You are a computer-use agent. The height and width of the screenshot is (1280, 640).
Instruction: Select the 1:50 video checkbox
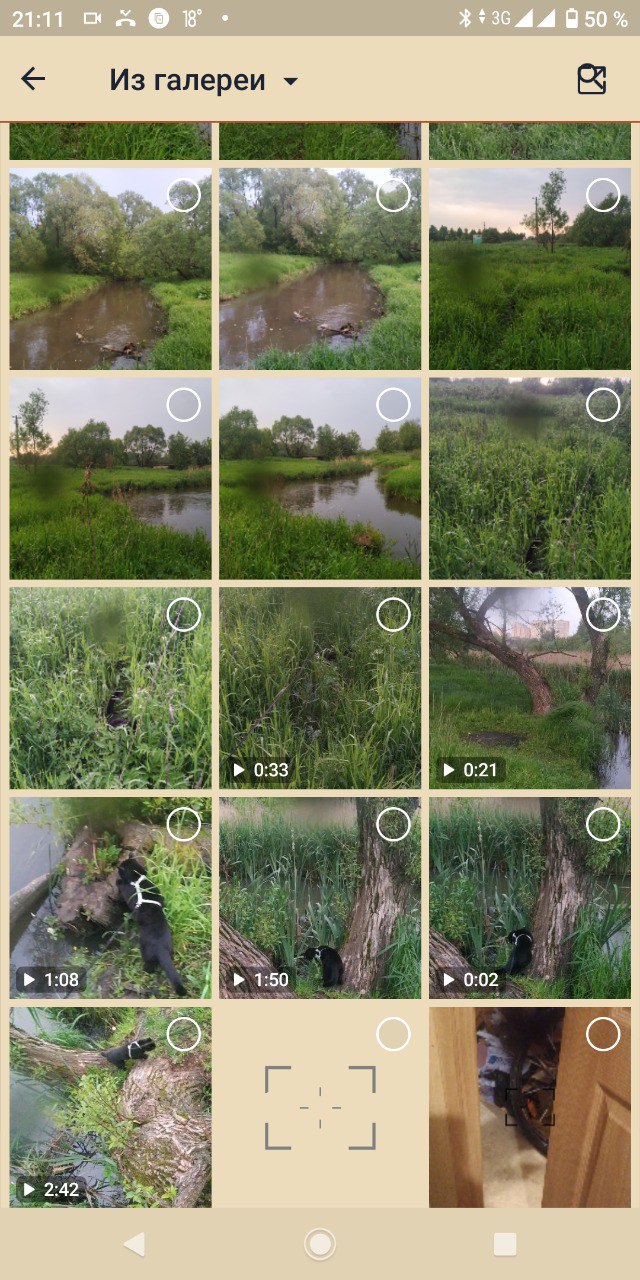tap(393, 824)
